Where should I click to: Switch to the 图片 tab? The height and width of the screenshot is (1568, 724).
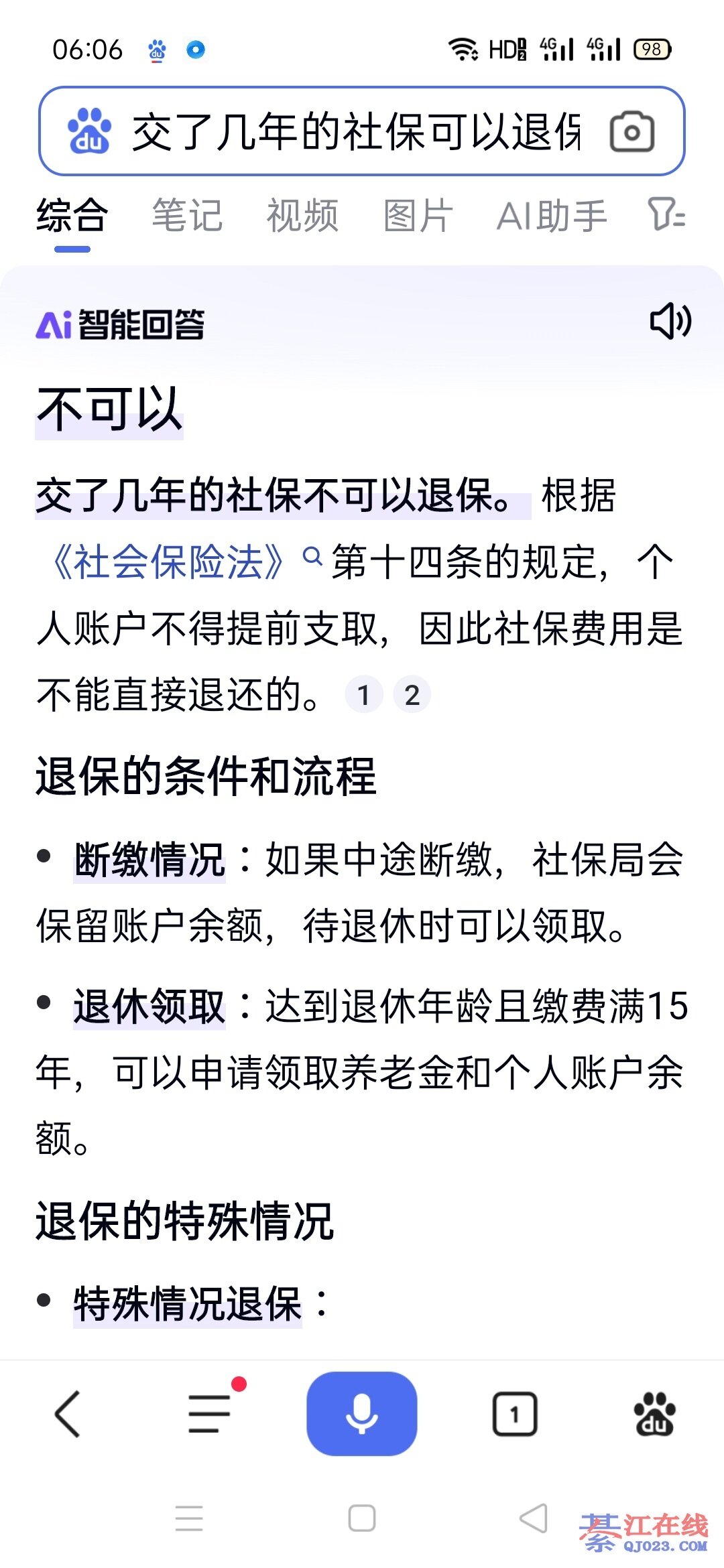pos(418,216)
